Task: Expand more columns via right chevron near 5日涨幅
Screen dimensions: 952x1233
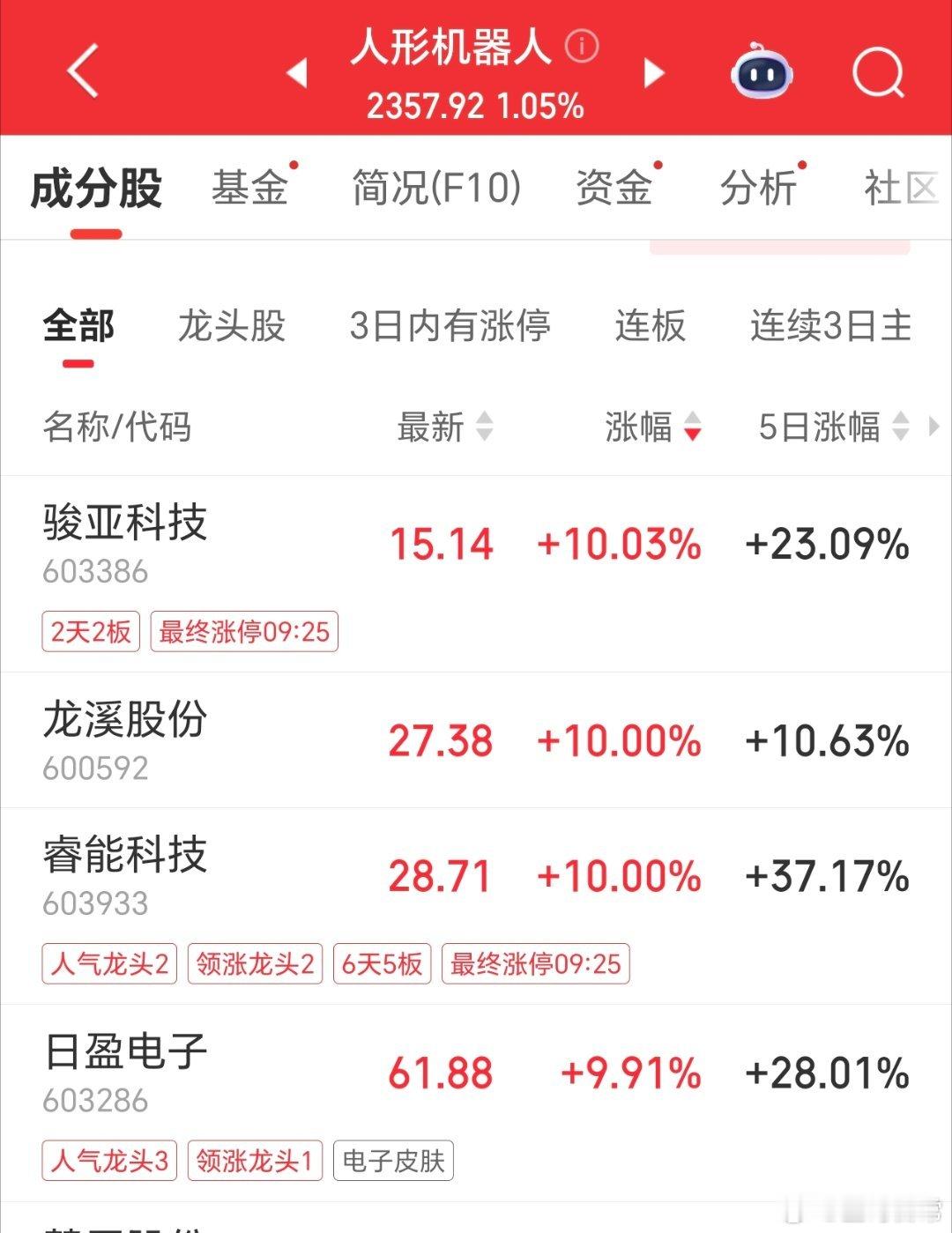Action: point(937,429)
